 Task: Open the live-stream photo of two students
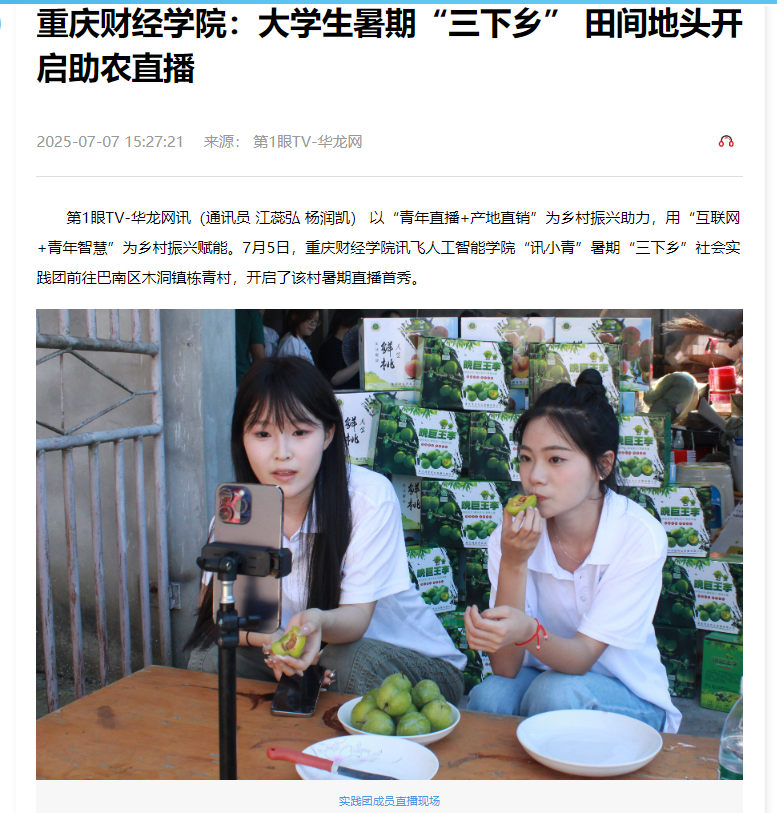(x=389, y=544)
